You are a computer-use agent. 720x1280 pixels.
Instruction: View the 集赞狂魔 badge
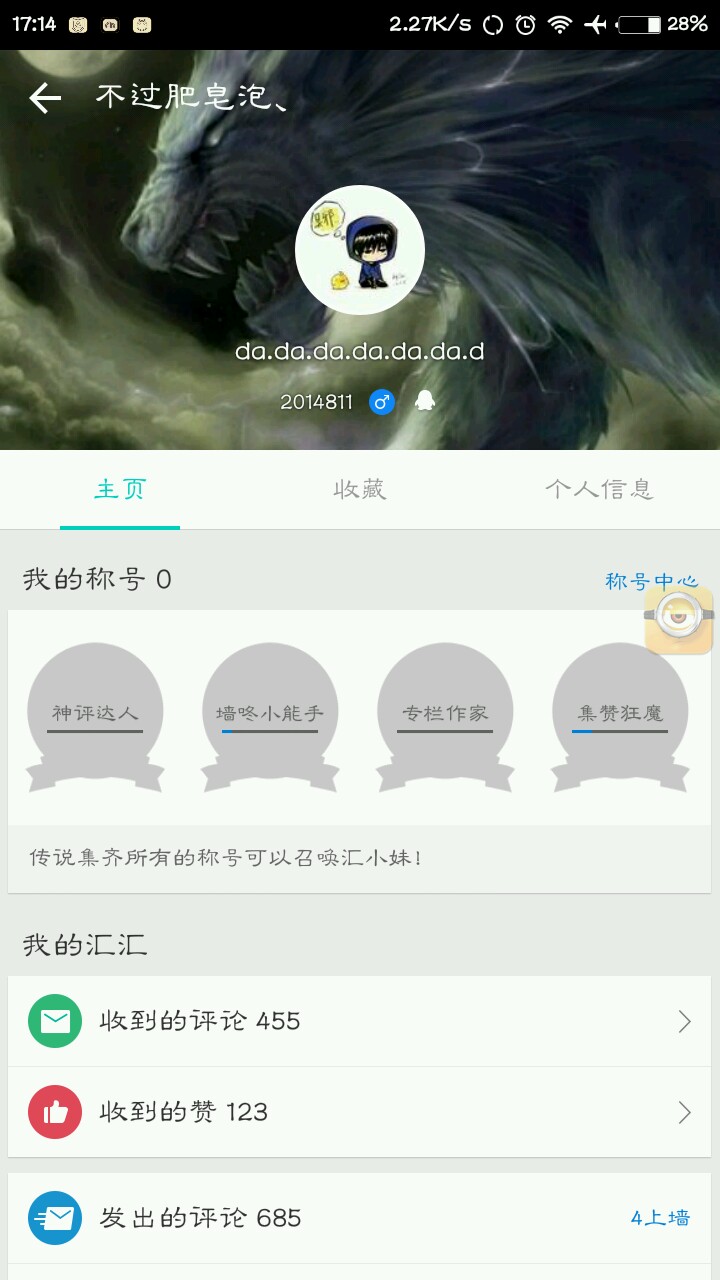[620, 715]
